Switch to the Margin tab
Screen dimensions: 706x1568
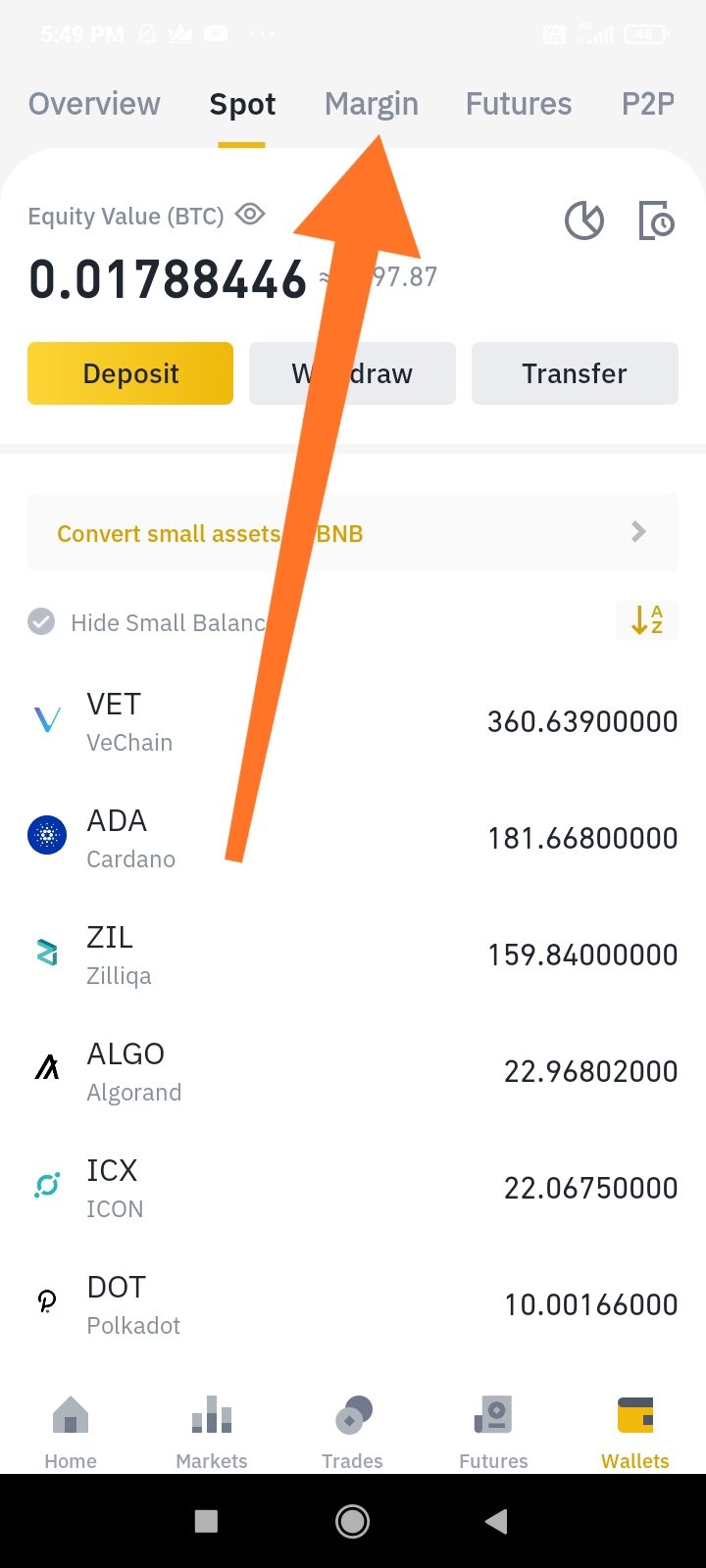[x=372, y=104]
